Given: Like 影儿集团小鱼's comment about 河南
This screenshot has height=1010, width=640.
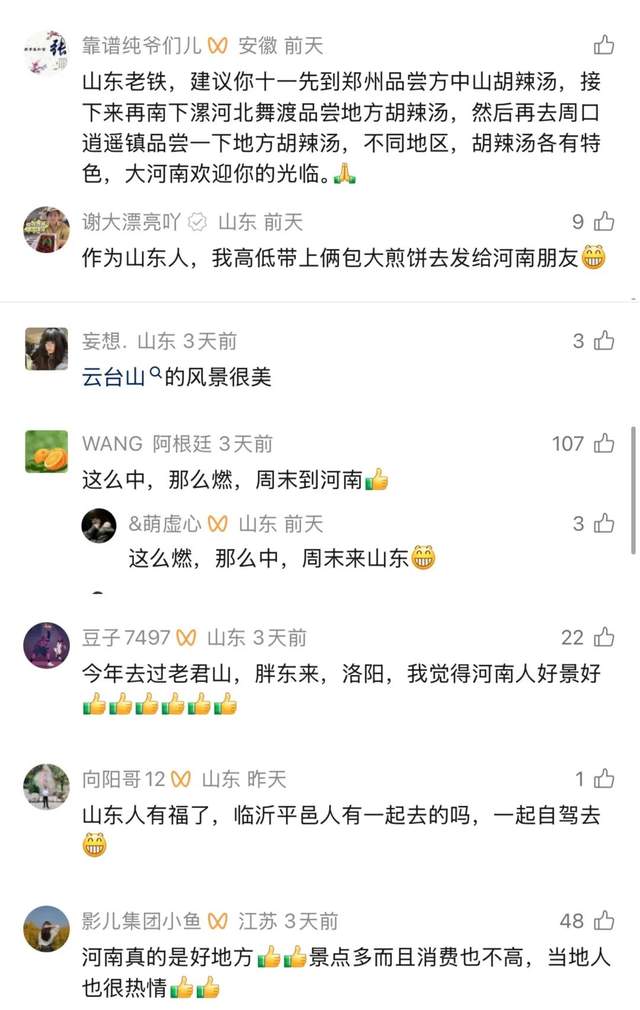Looking at the screenshot, I should [x=603, y=920].
